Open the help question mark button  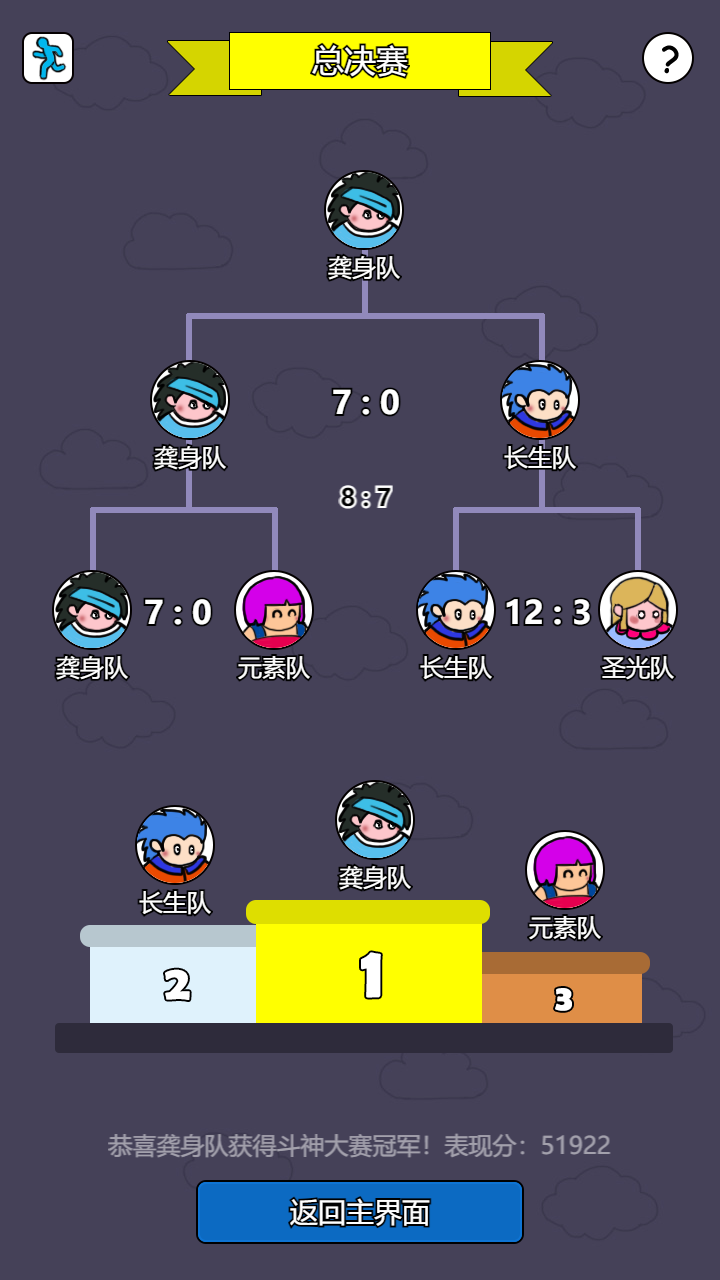tap(668, 59)
